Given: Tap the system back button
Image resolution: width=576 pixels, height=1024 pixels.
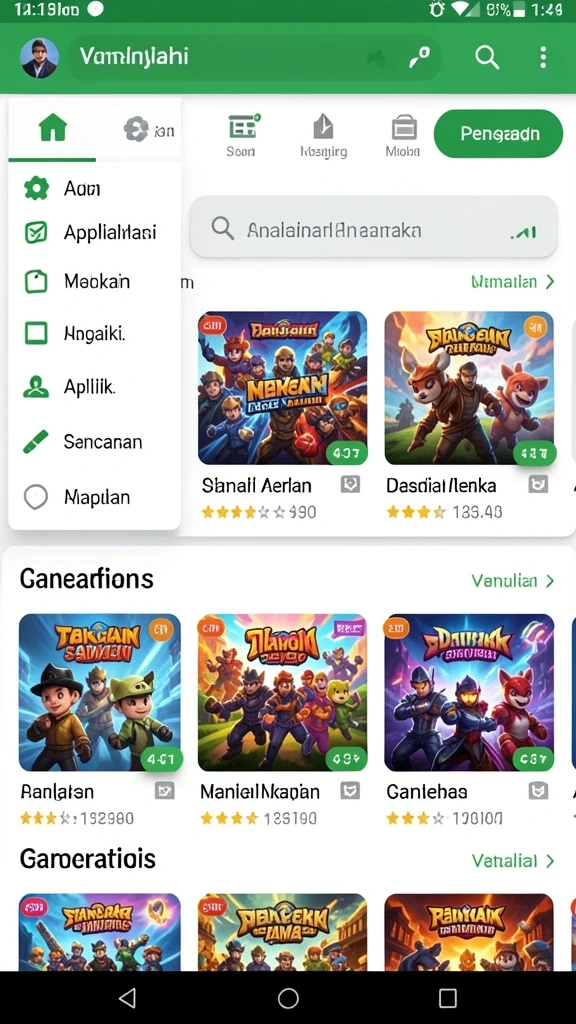Looking at the screenshot, I should [127, 997].
